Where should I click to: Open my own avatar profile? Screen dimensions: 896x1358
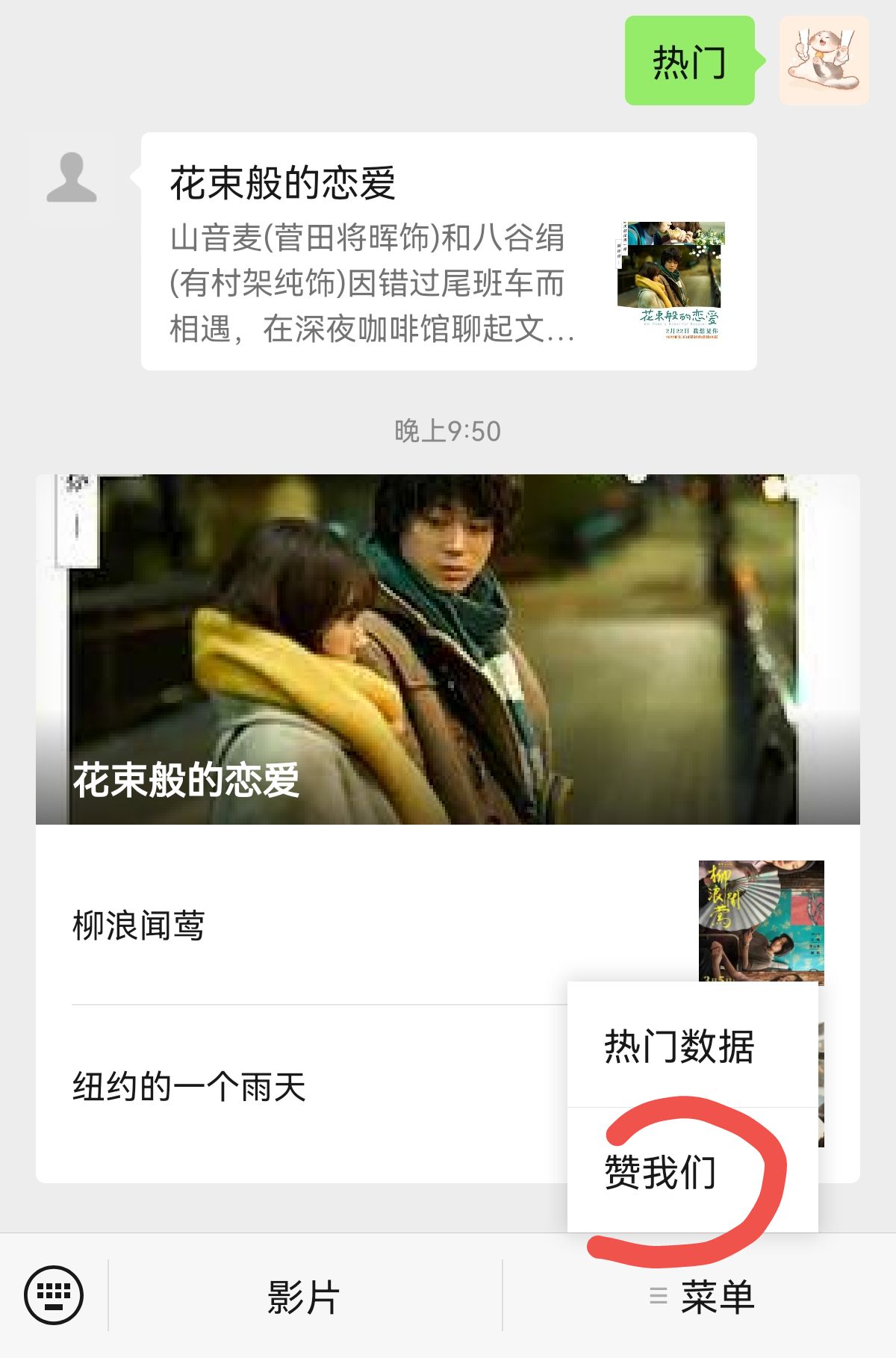coord(824,60)
